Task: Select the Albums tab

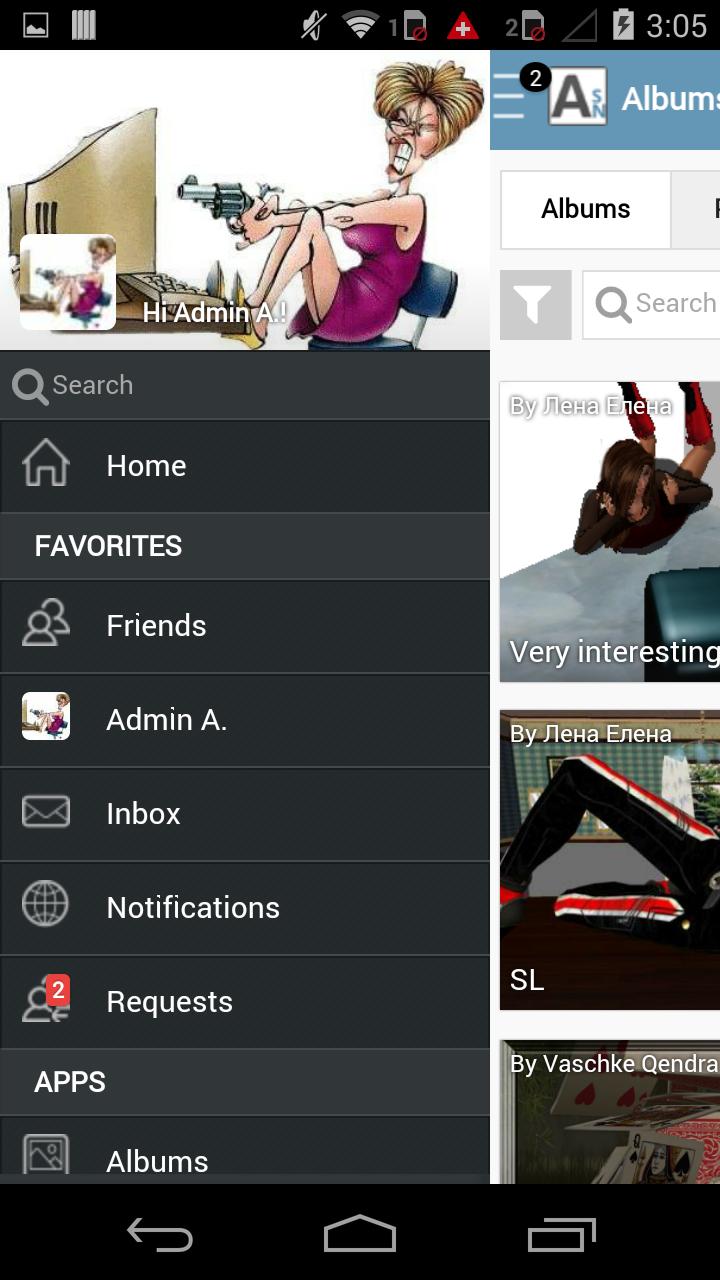Action: [586, 209]
